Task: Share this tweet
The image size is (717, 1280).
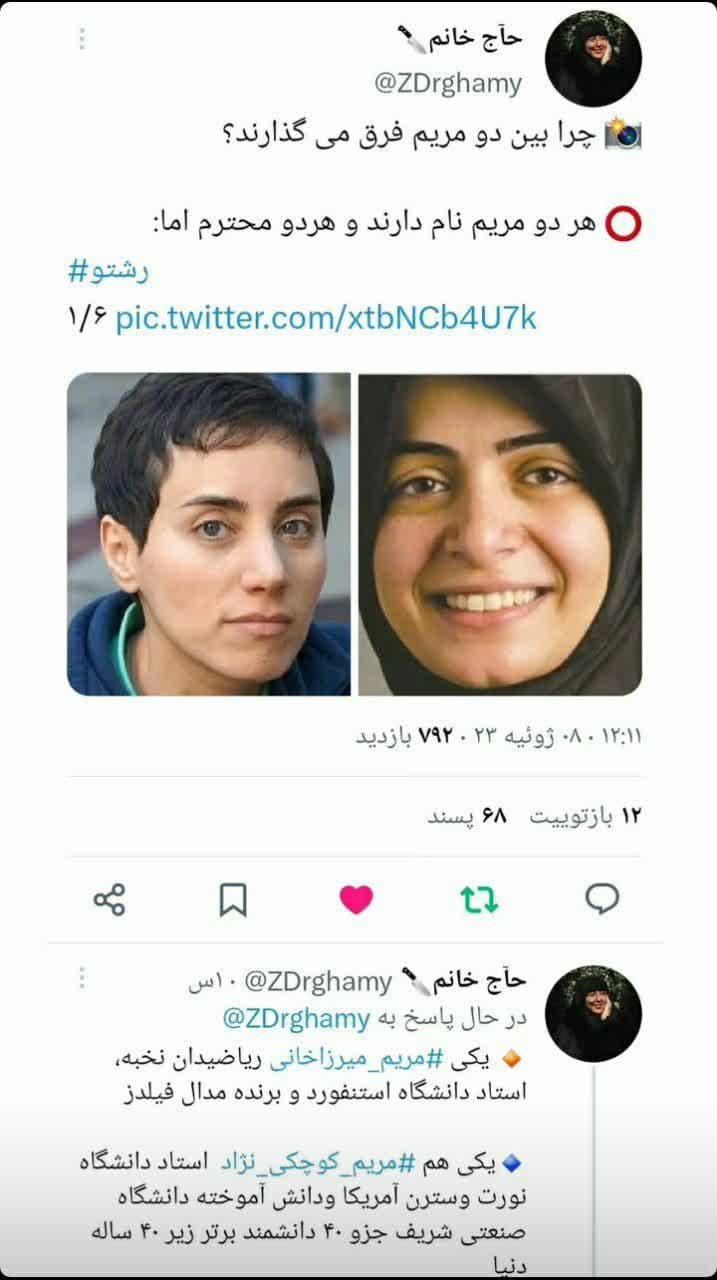Action: tap(109, 899)
